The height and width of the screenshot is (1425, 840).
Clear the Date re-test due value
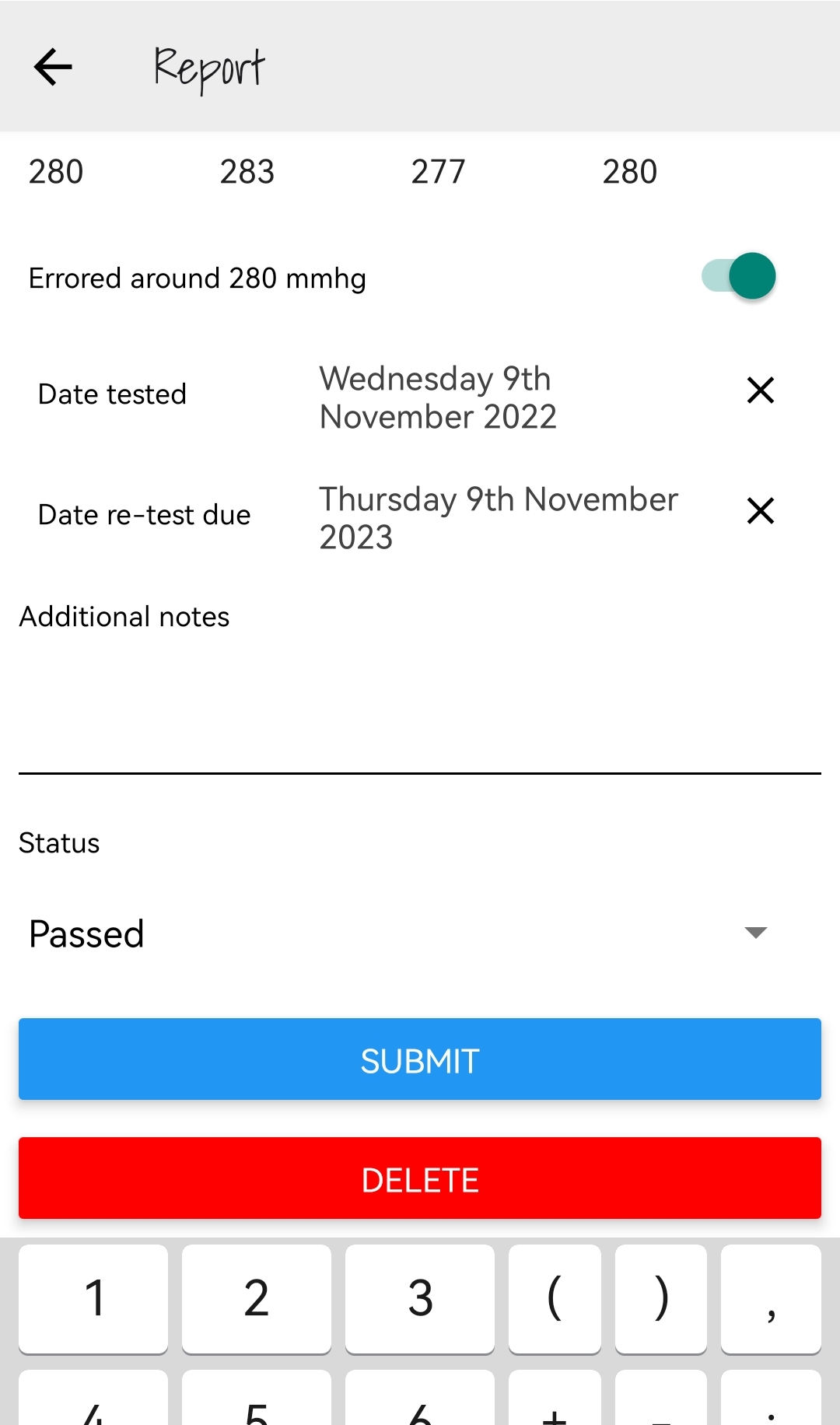[760, 511]
